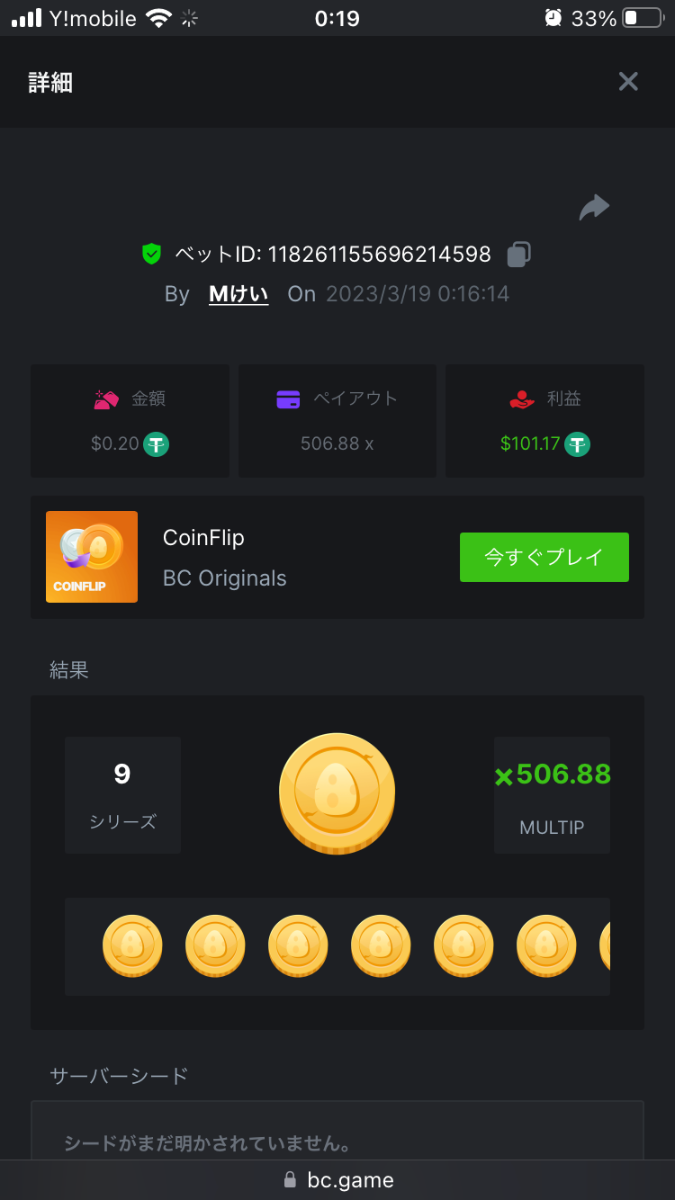The width and height of the screenshot is (675, 1200).
Task: Copy the bet ID
Action: [x=518, y=255]
